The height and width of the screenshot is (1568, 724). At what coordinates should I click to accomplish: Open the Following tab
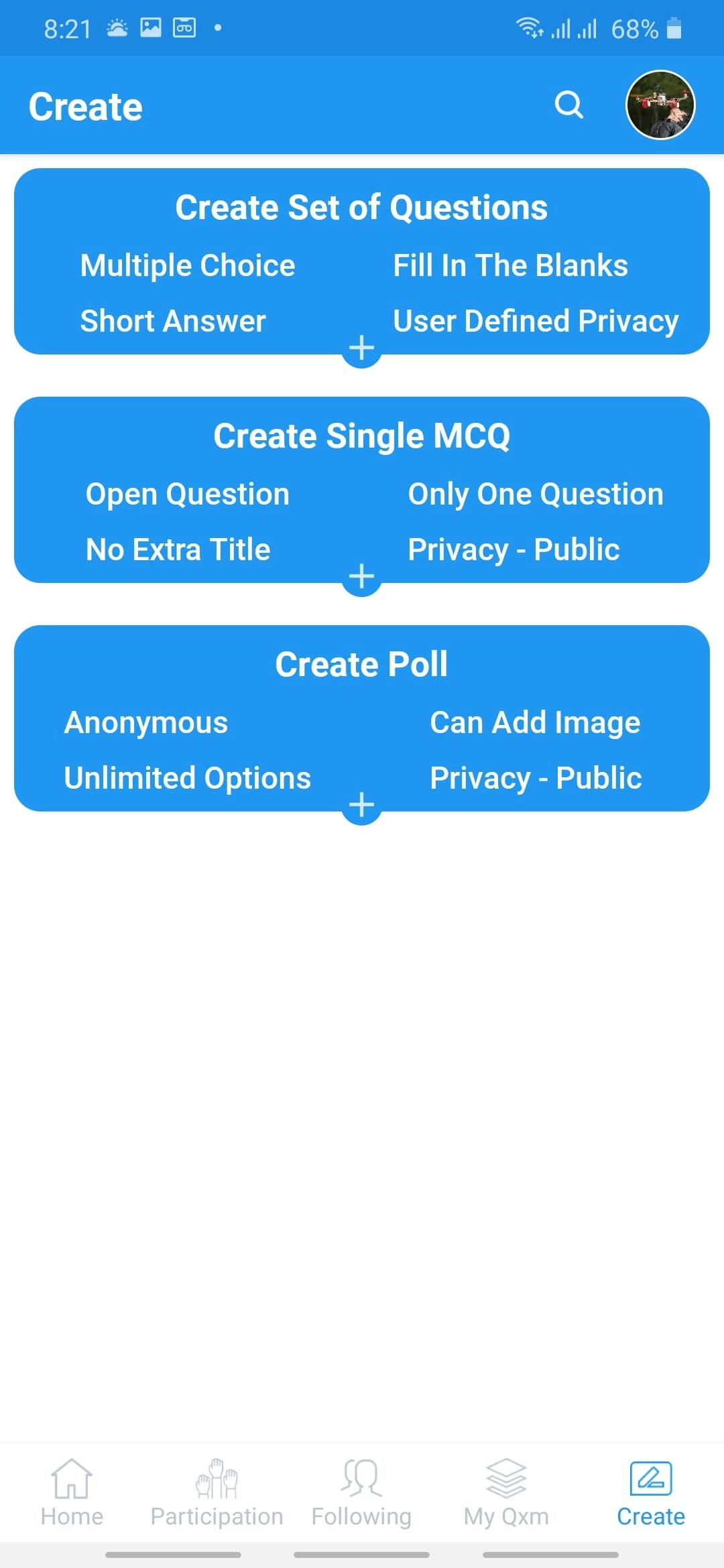(361, 1492)
